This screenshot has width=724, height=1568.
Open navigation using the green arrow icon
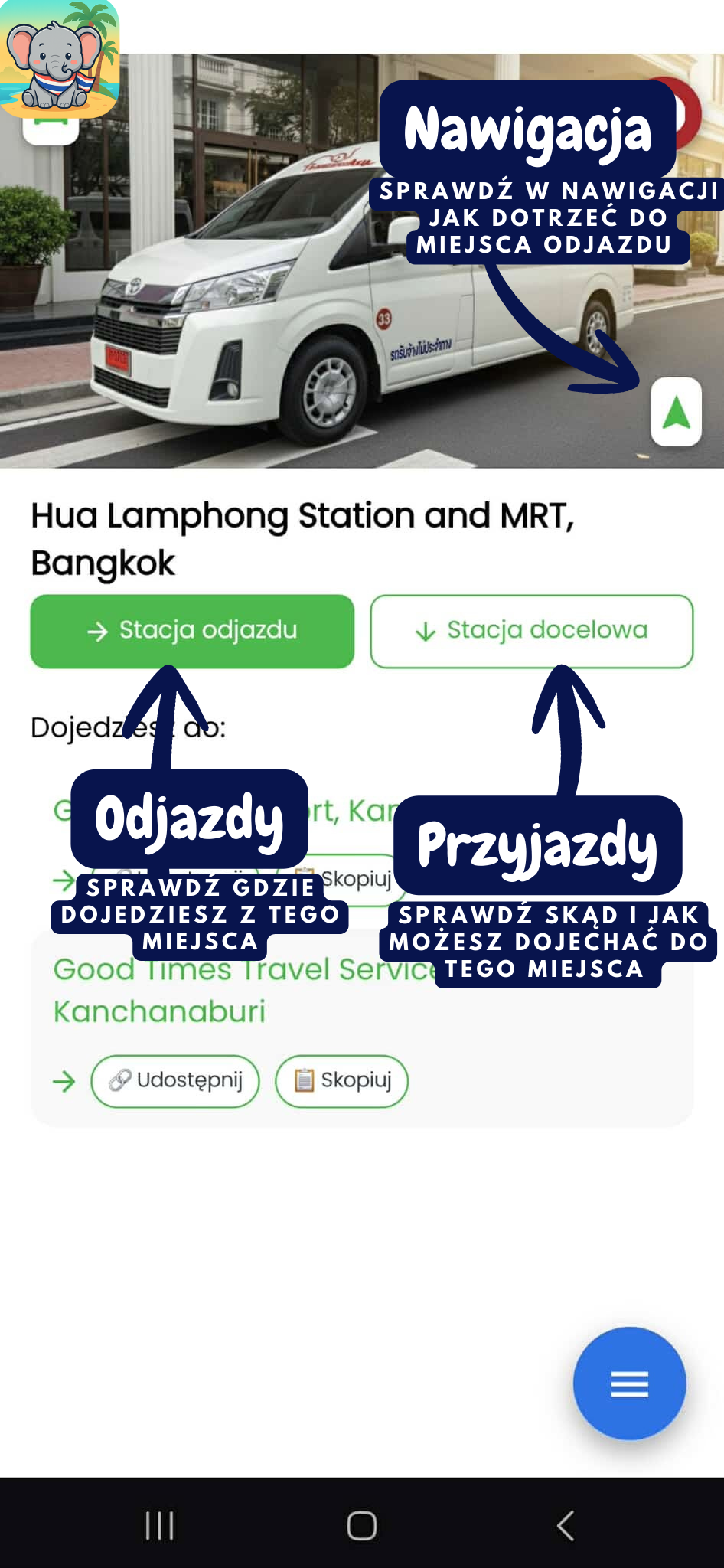(x=676, y=411)
